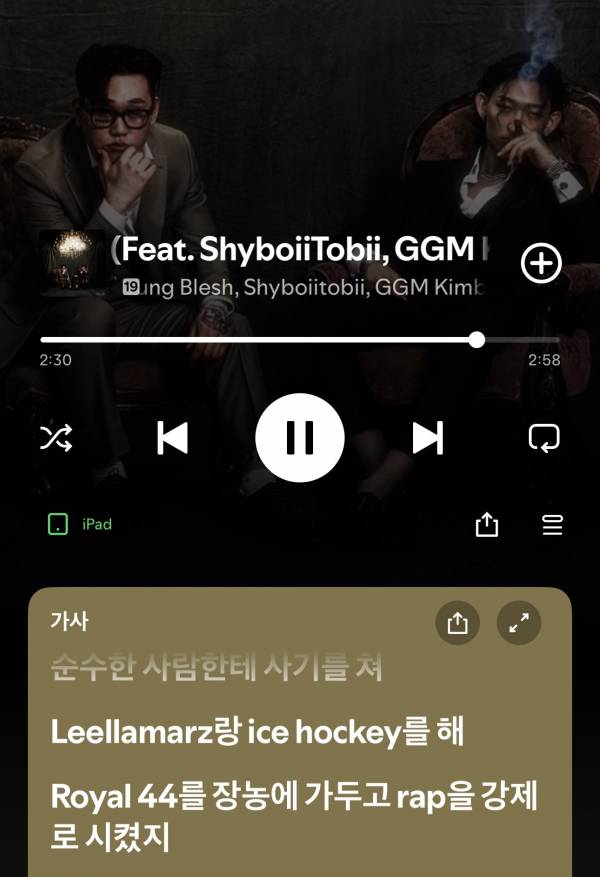Add this song to your library
Image resolution: width=600 pixels, height=877 pixels.
coord(541,263)
